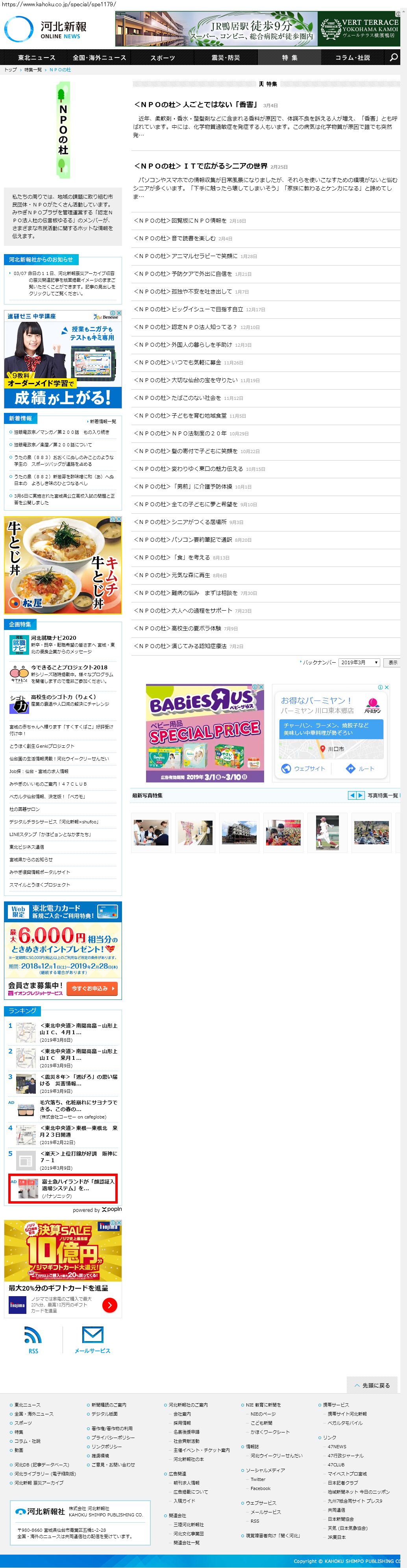Read ＩＴで広がるシニアの世界 article
407x1568 pixels.
pos(201,165)
